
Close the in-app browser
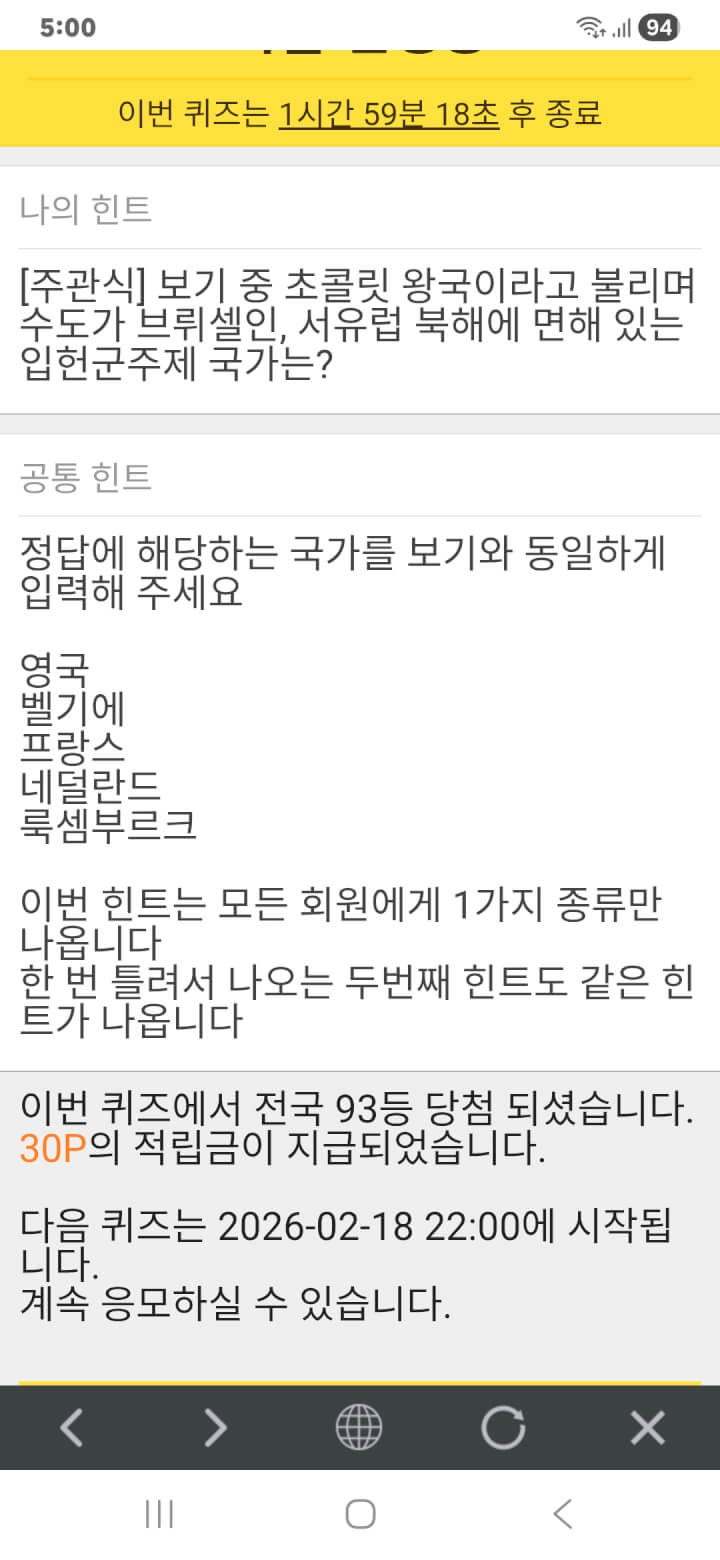point(647,1428)
